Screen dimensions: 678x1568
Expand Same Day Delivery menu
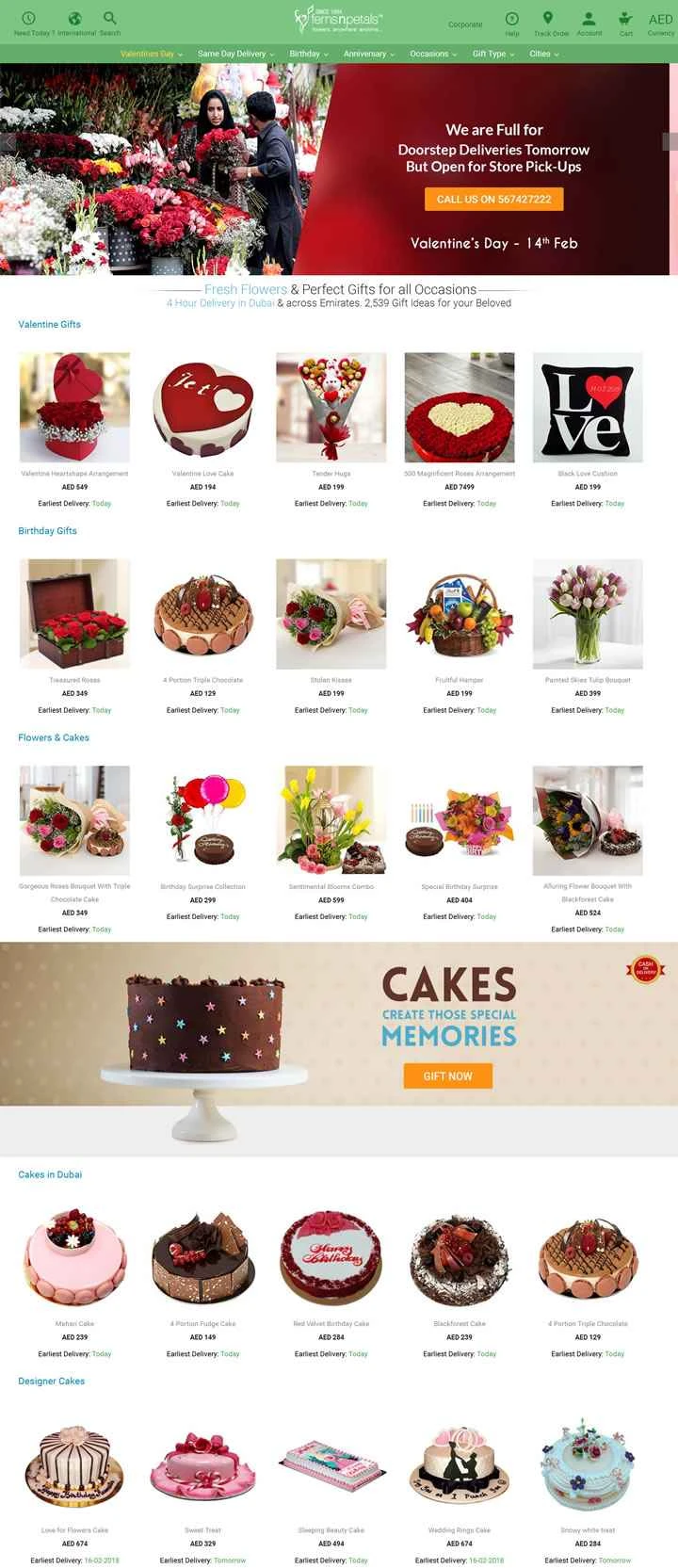pyautogui.click(x=235, y=54)
